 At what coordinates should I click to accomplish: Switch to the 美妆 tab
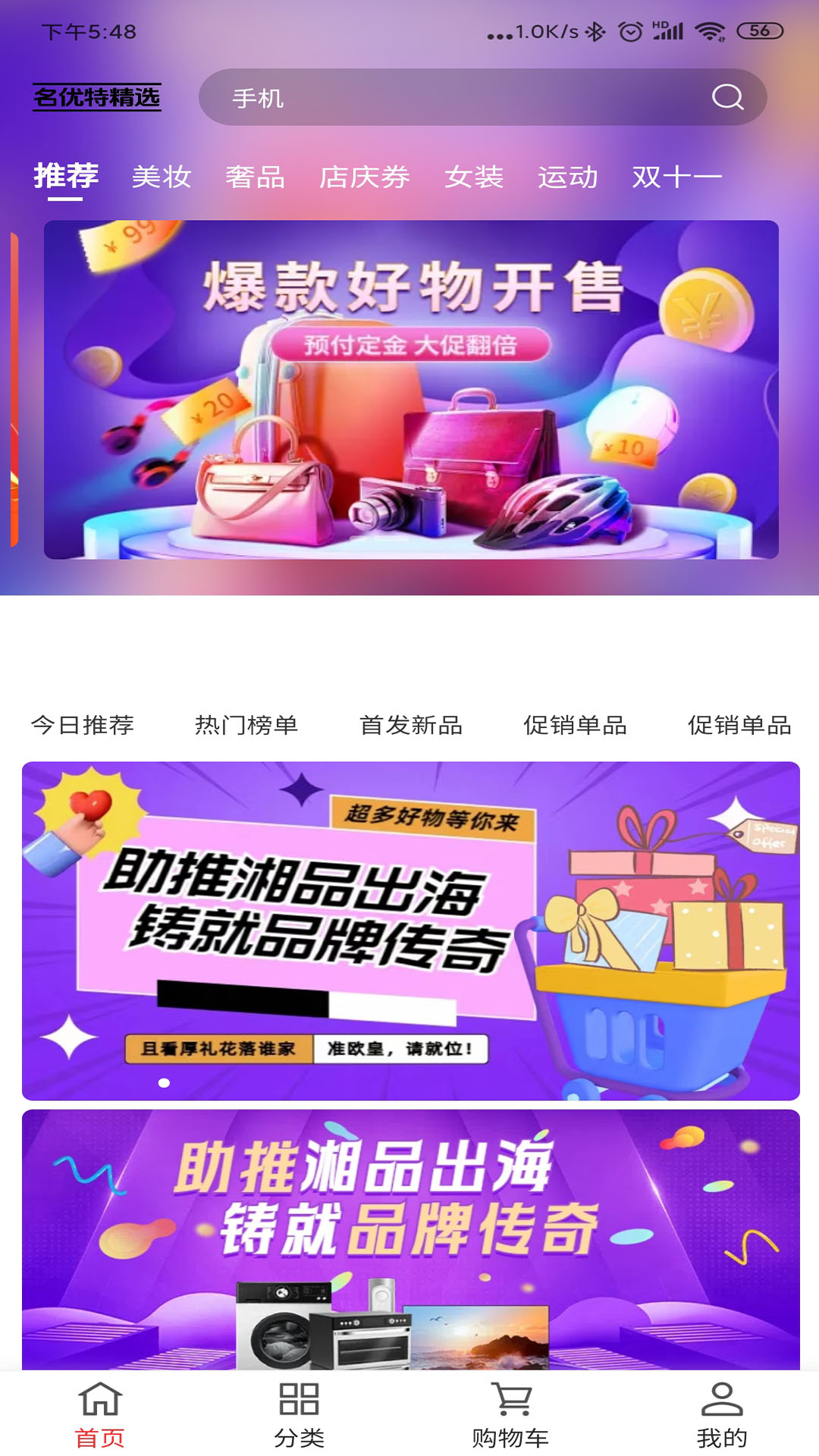pos(162,177)
